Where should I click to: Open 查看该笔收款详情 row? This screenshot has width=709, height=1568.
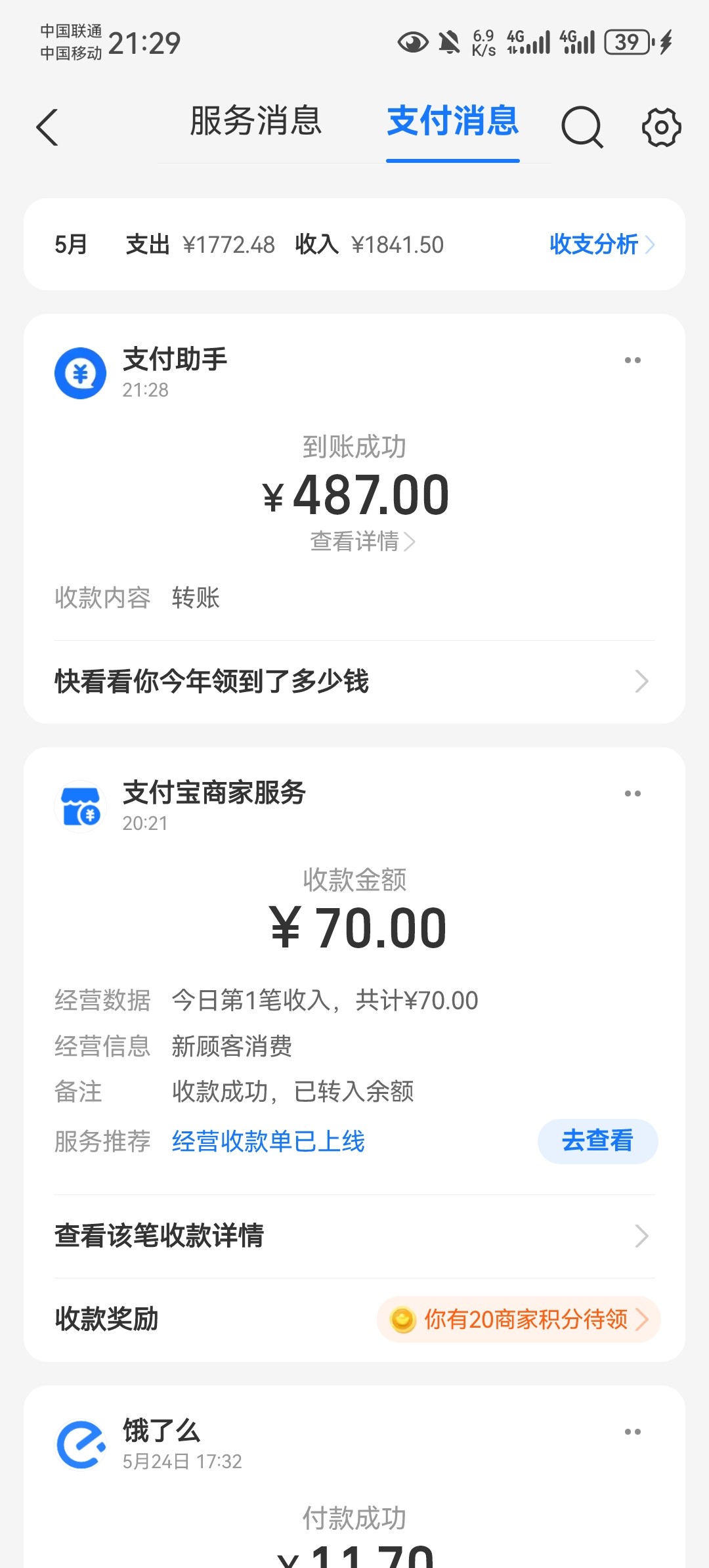click(354, 1236)
